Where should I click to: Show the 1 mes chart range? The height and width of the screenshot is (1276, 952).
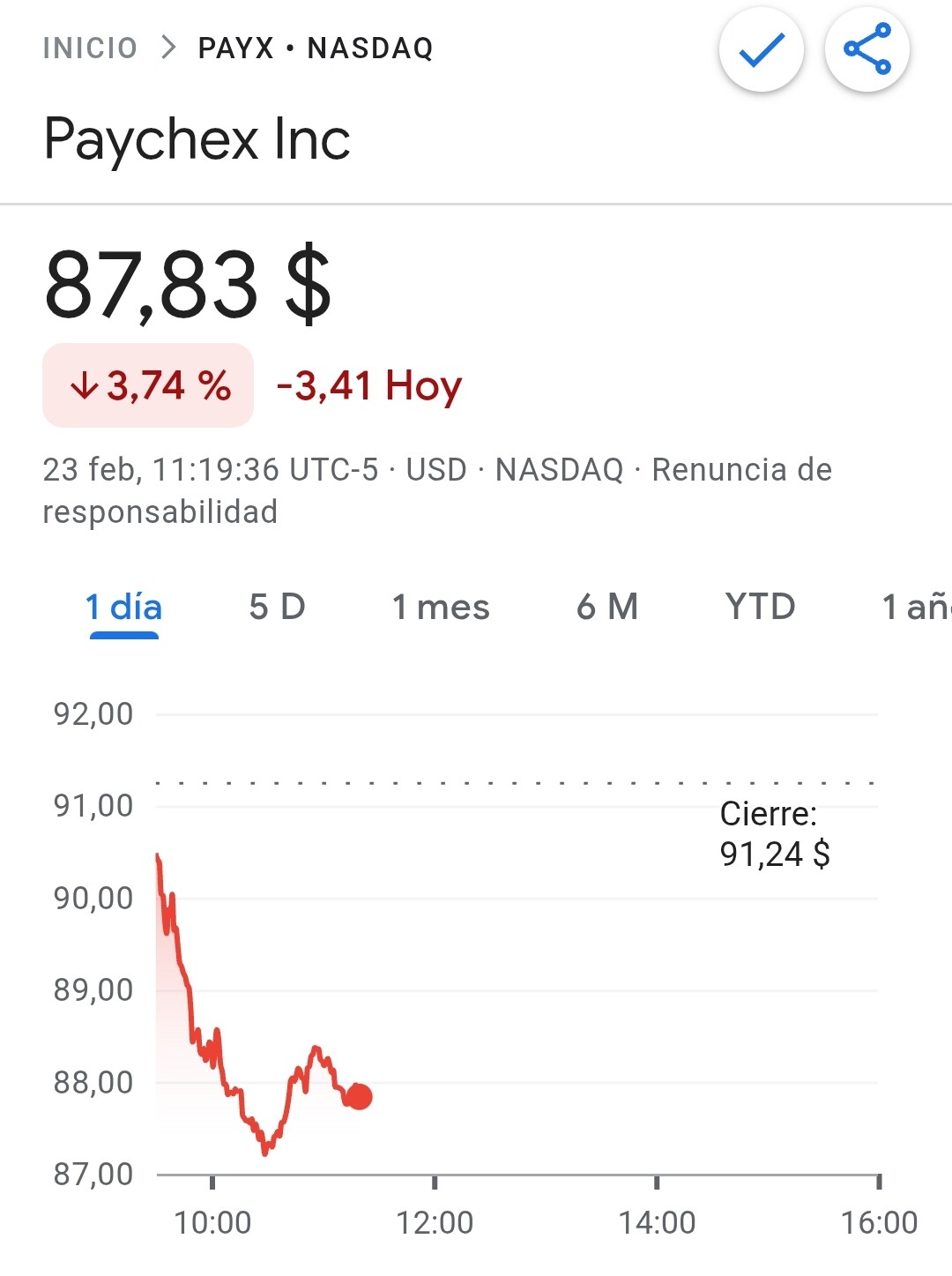(441, 608)
